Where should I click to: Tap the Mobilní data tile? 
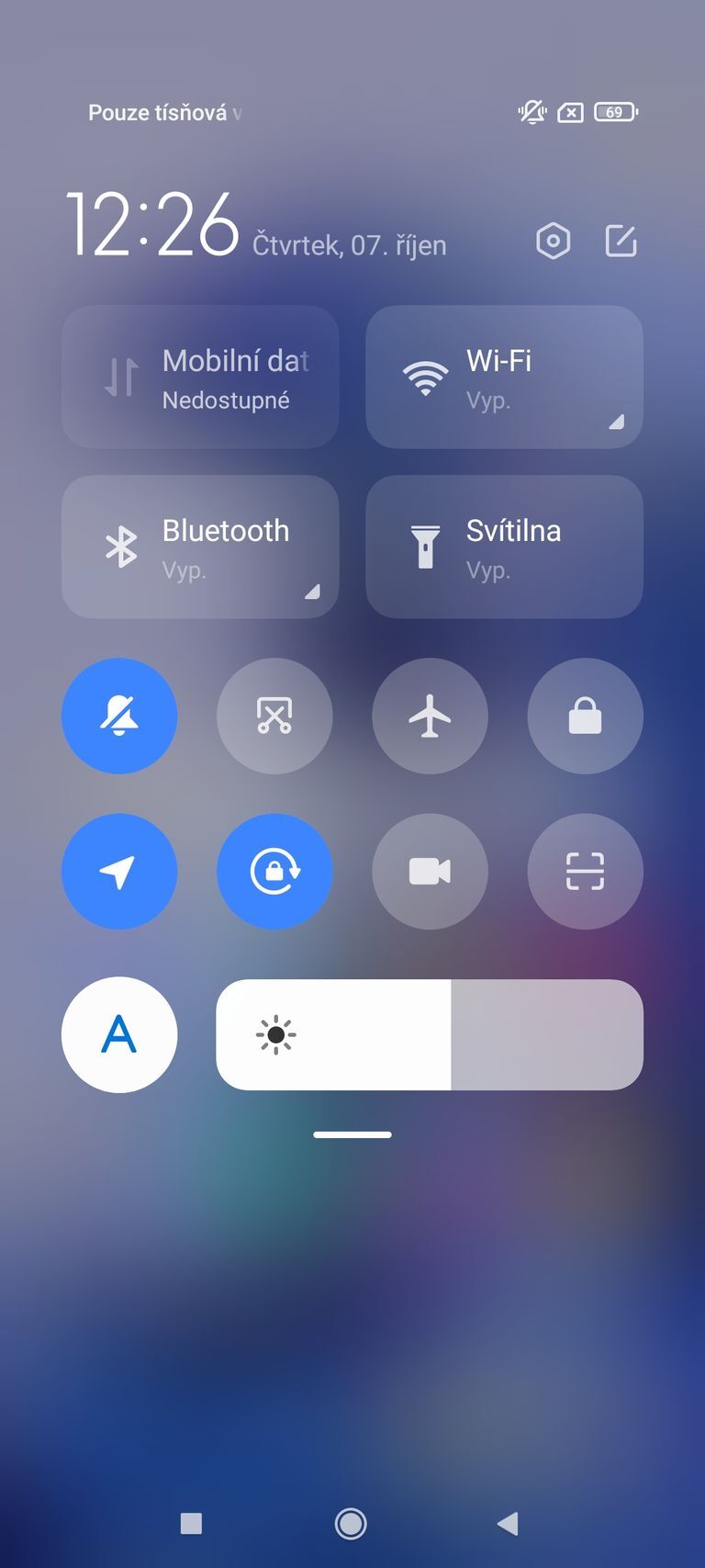(x=200, y=377)
